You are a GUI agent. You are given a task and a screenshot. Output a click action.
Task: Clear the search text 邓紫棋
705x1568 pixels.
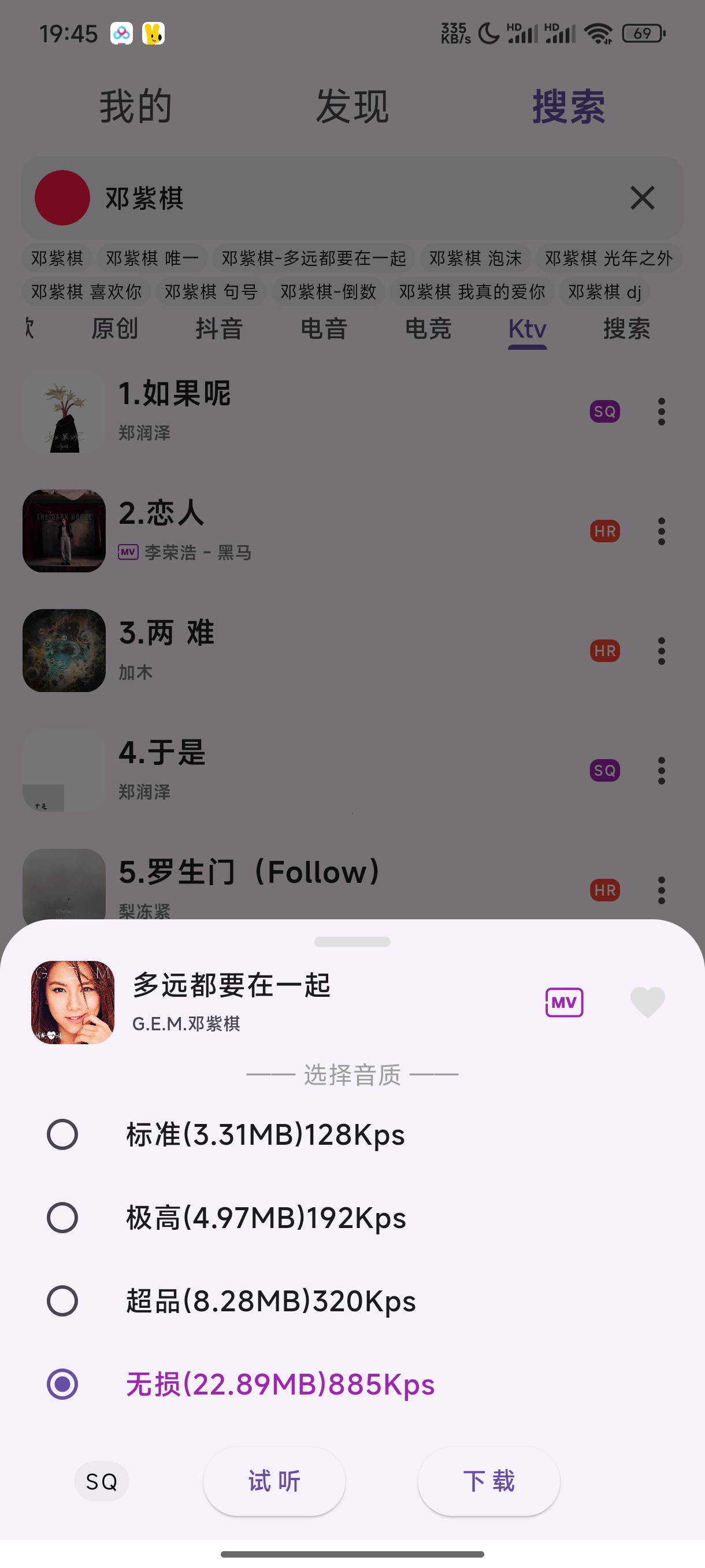coord(642,198)
